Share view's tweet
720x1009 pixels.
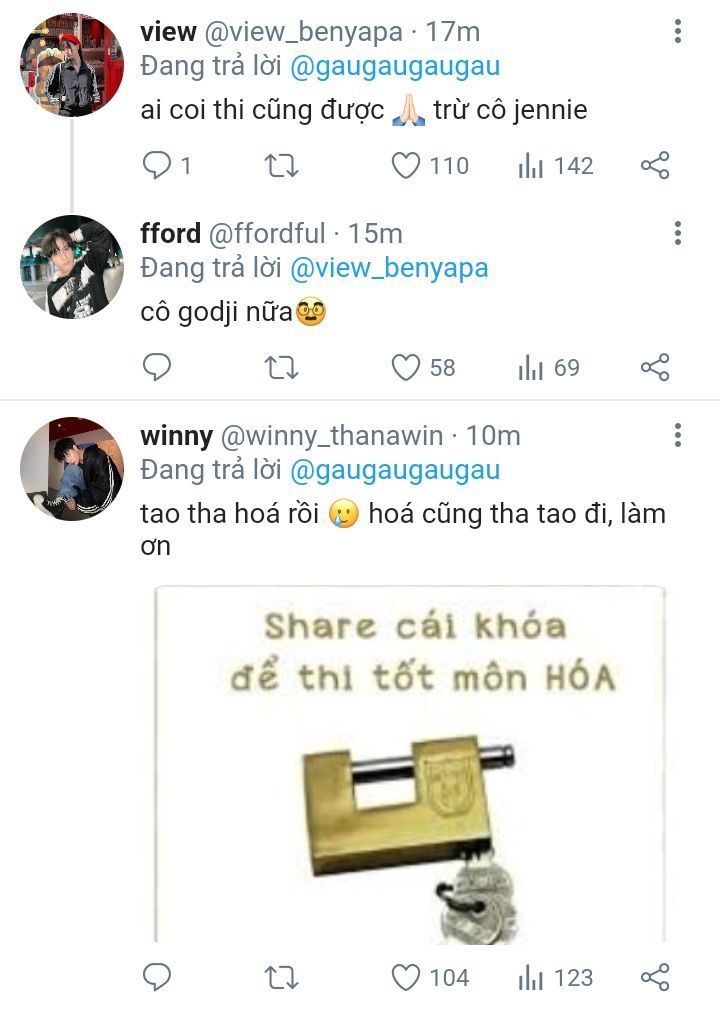click(655, 165)
